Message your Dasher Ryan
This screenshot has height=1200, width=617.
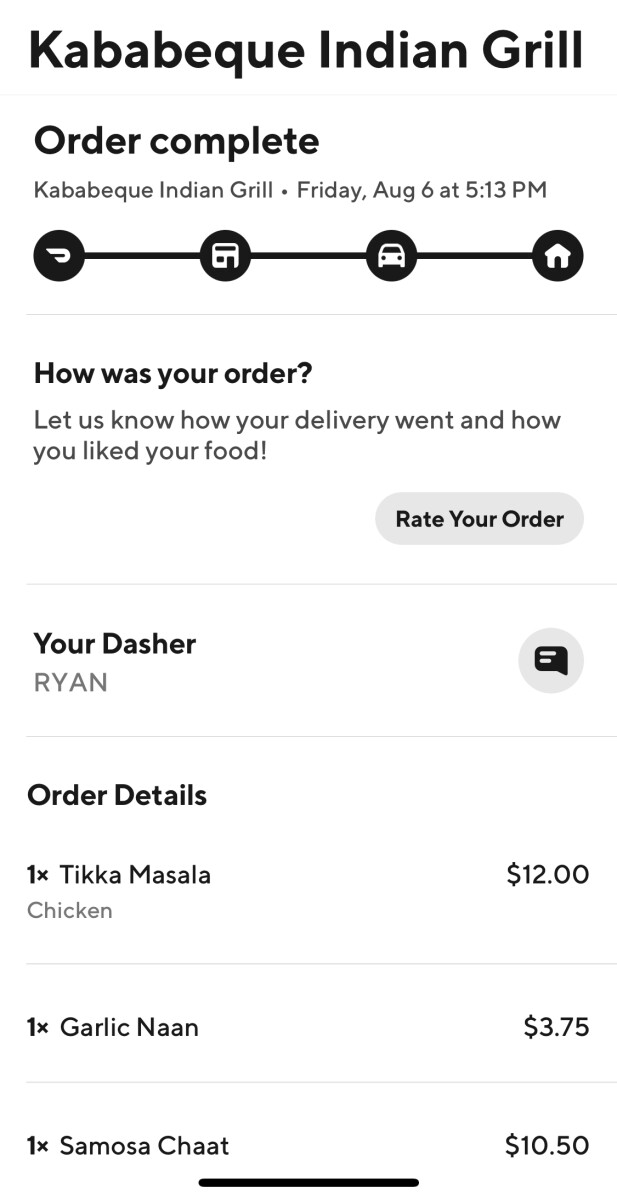coord(550,660)
